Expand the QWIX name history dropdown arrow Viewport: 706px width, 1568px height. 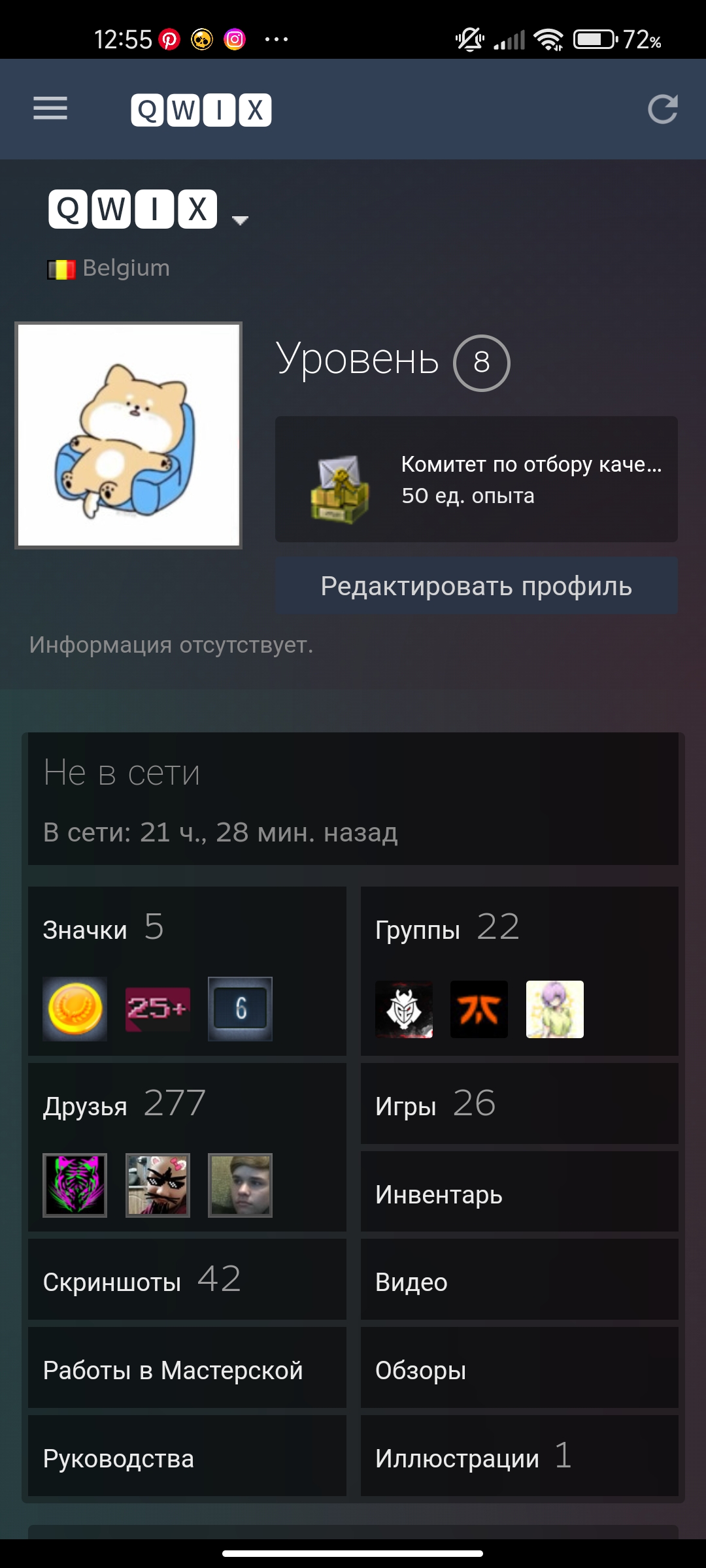pos(240,220)
